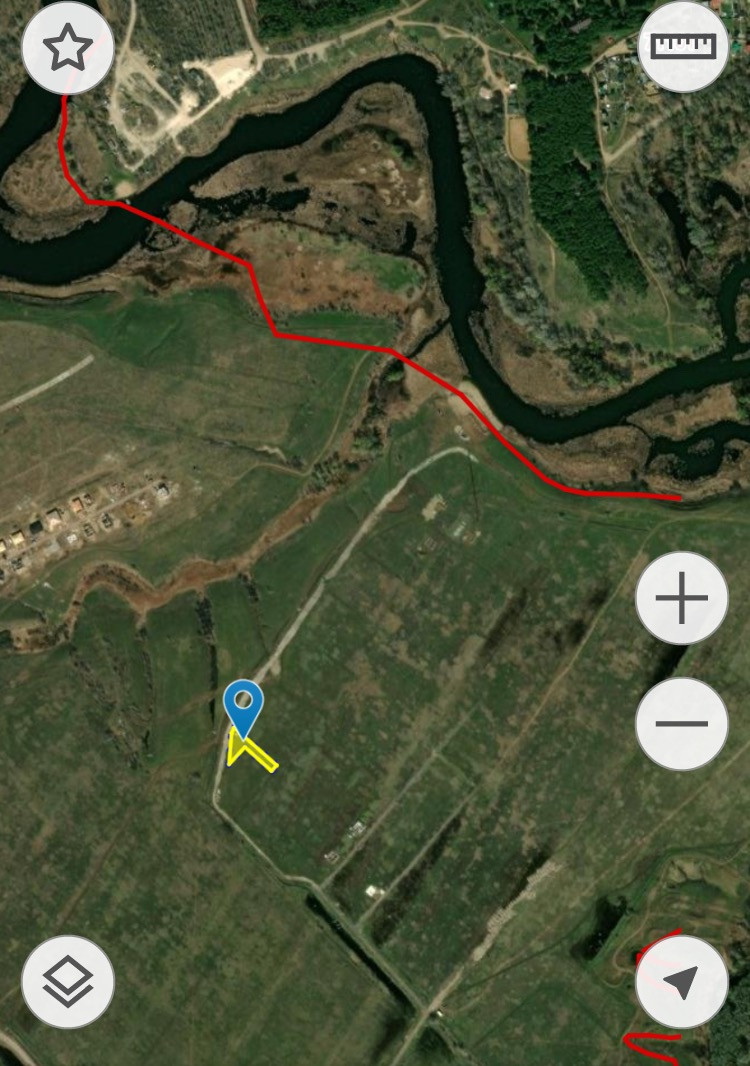Screen dimensions: 750x1066
Task: Open the favorites star button
Action: pyautogui.click(x=68, y=47)
